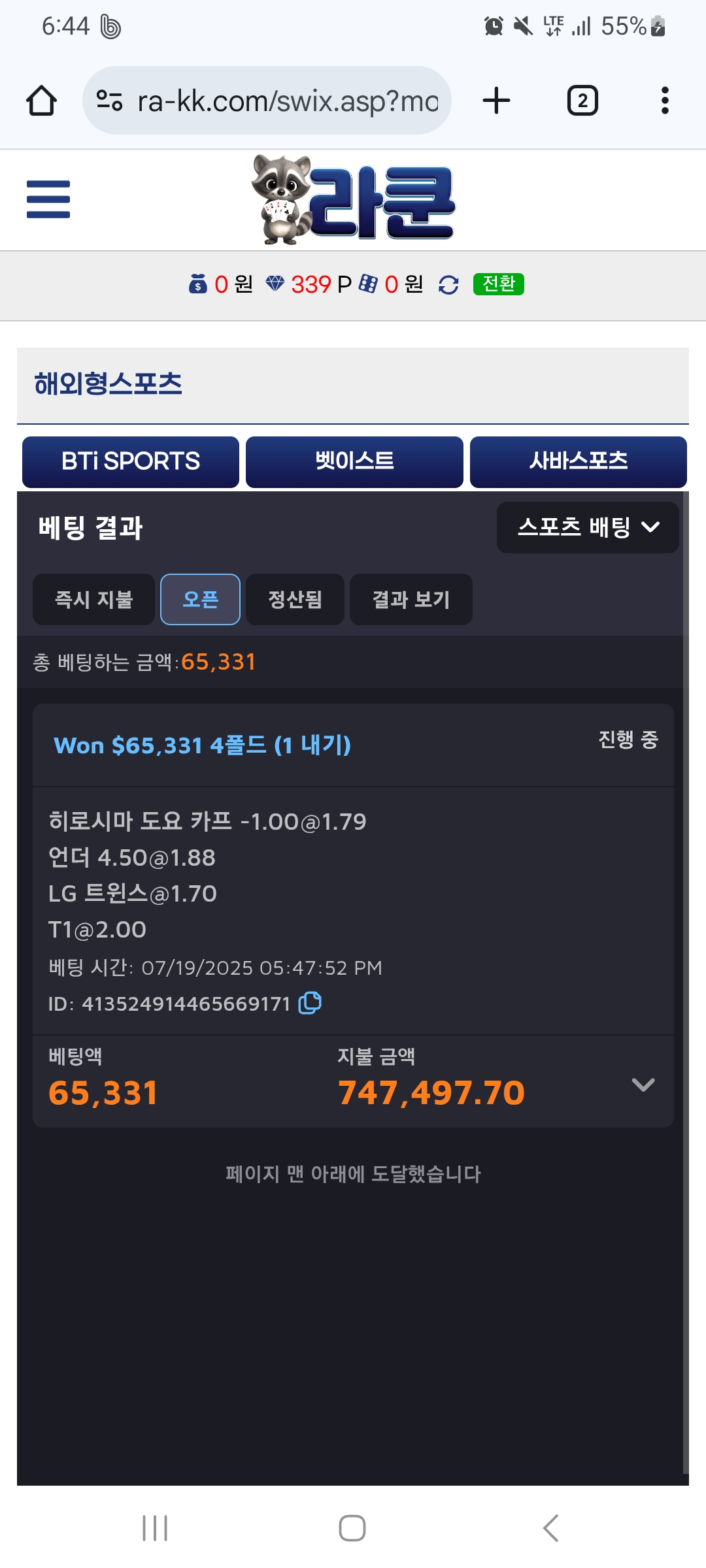706x1568 pixels.
Task: Select the 사바스포츠 provider
Action: coord(579,462)
